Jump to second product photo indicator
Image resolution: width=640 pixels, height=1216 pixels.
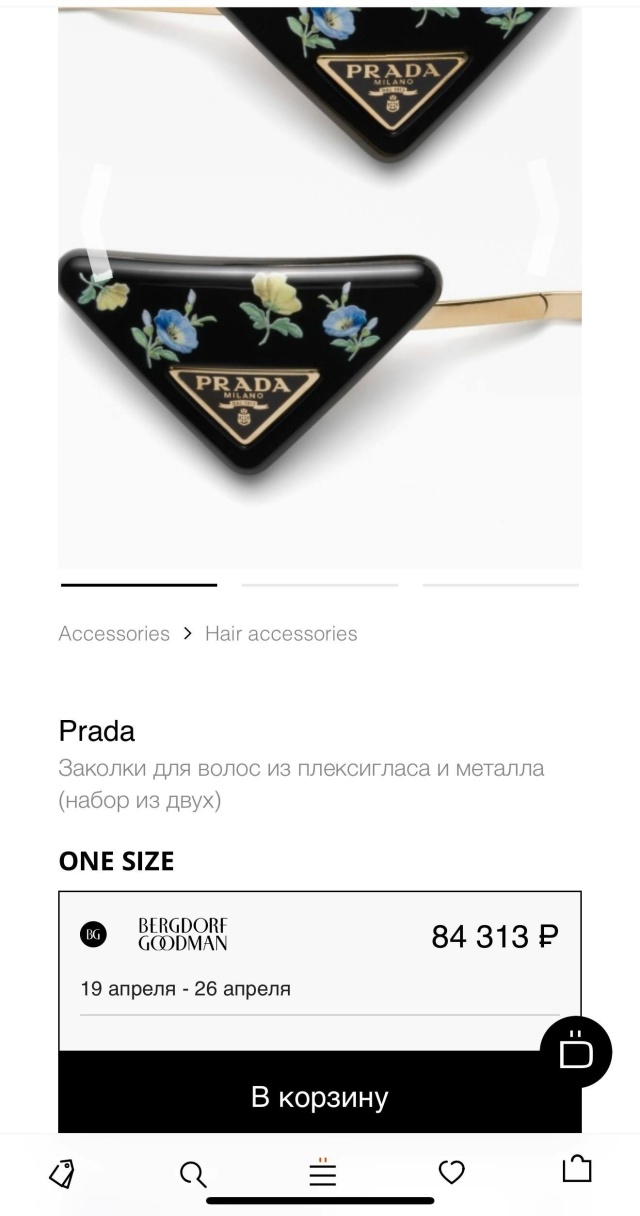[319, 585]
